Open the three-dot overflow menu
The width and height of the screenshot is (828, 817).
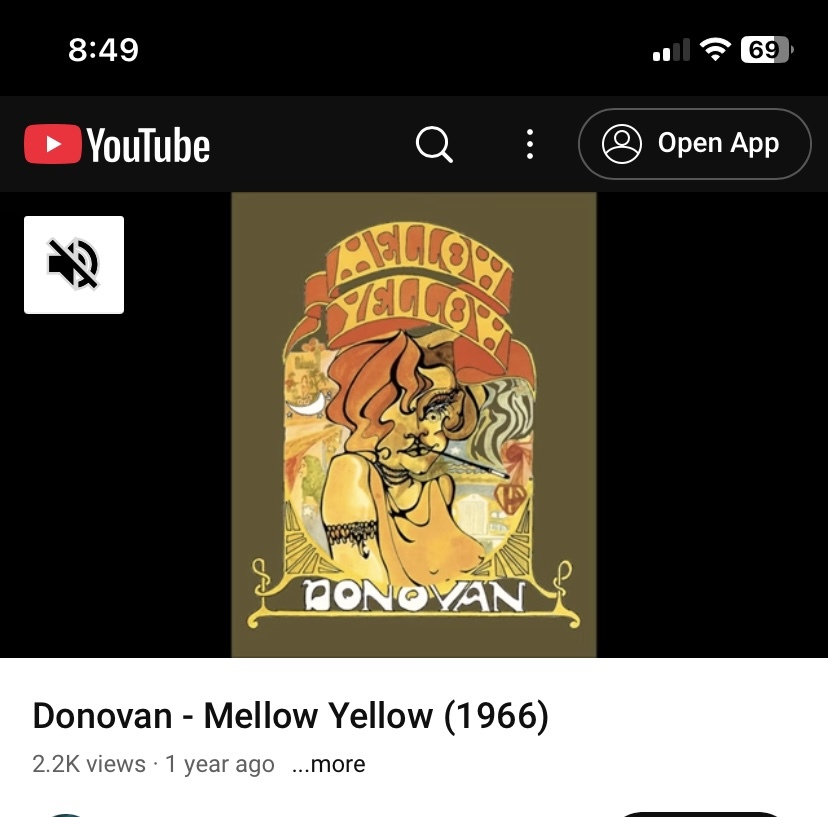point(530,145)
